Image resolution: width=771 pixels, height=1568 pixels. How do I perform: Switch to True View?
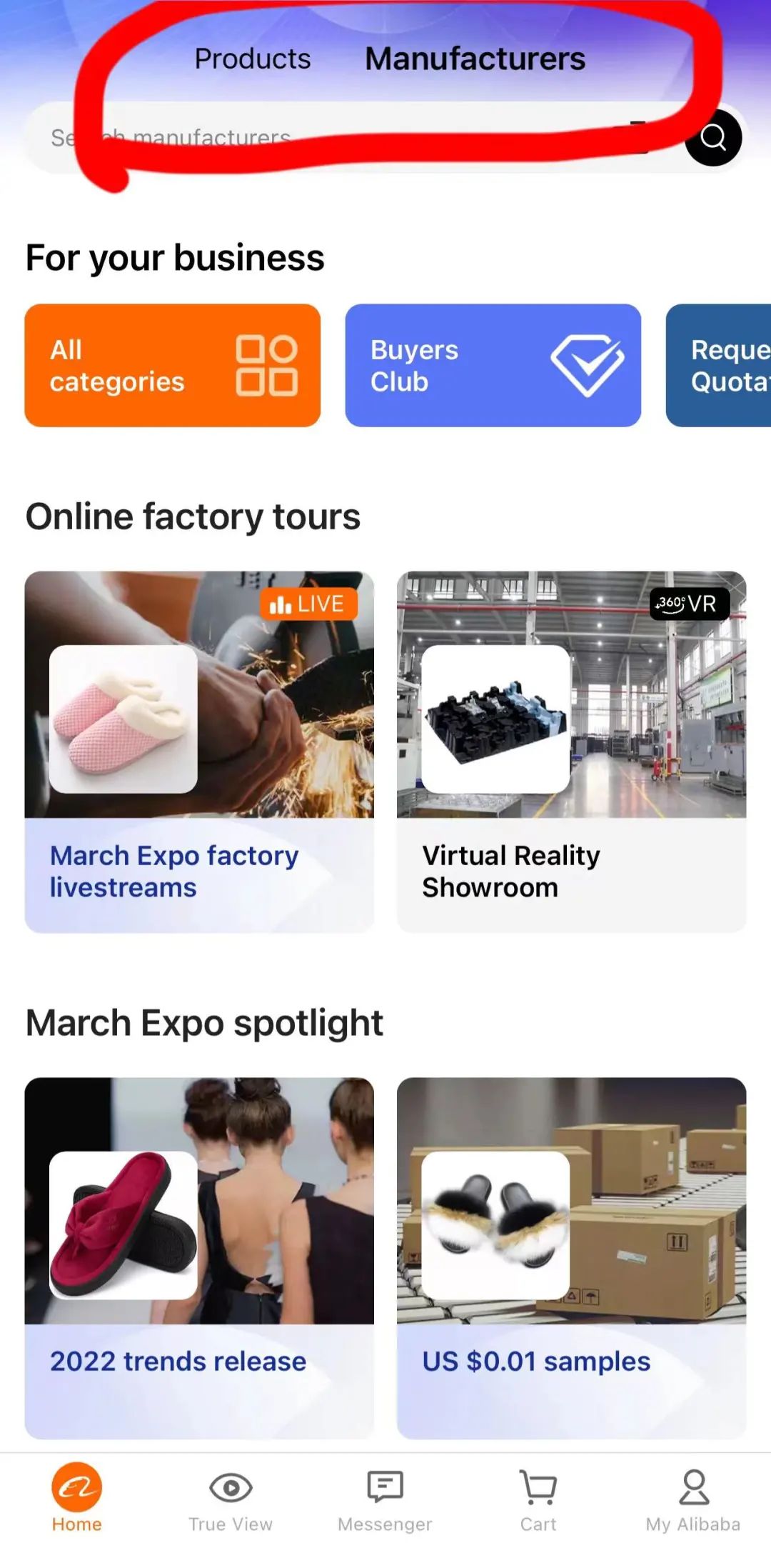(231, 1498)
